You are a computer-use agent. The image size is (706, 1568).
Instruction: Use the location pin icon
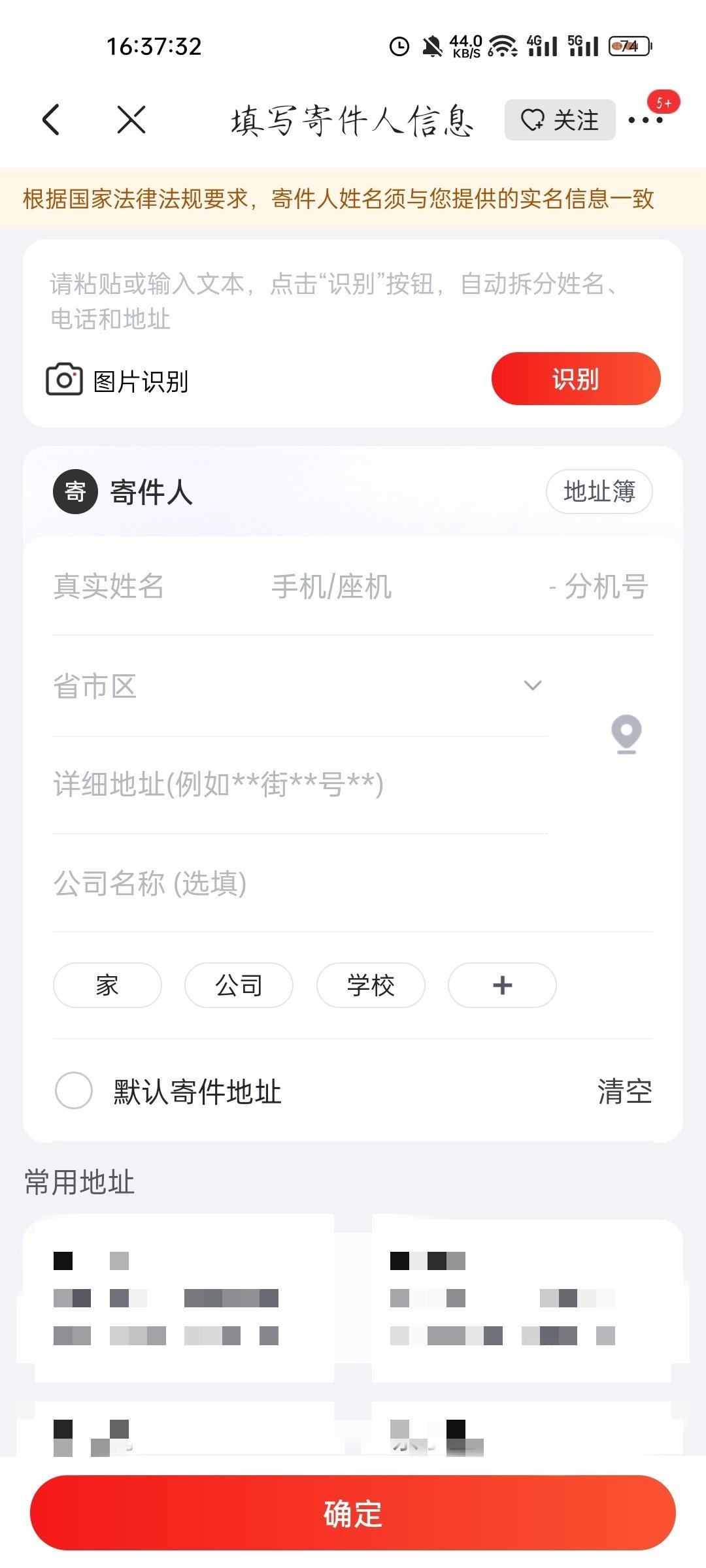(626, 734)
